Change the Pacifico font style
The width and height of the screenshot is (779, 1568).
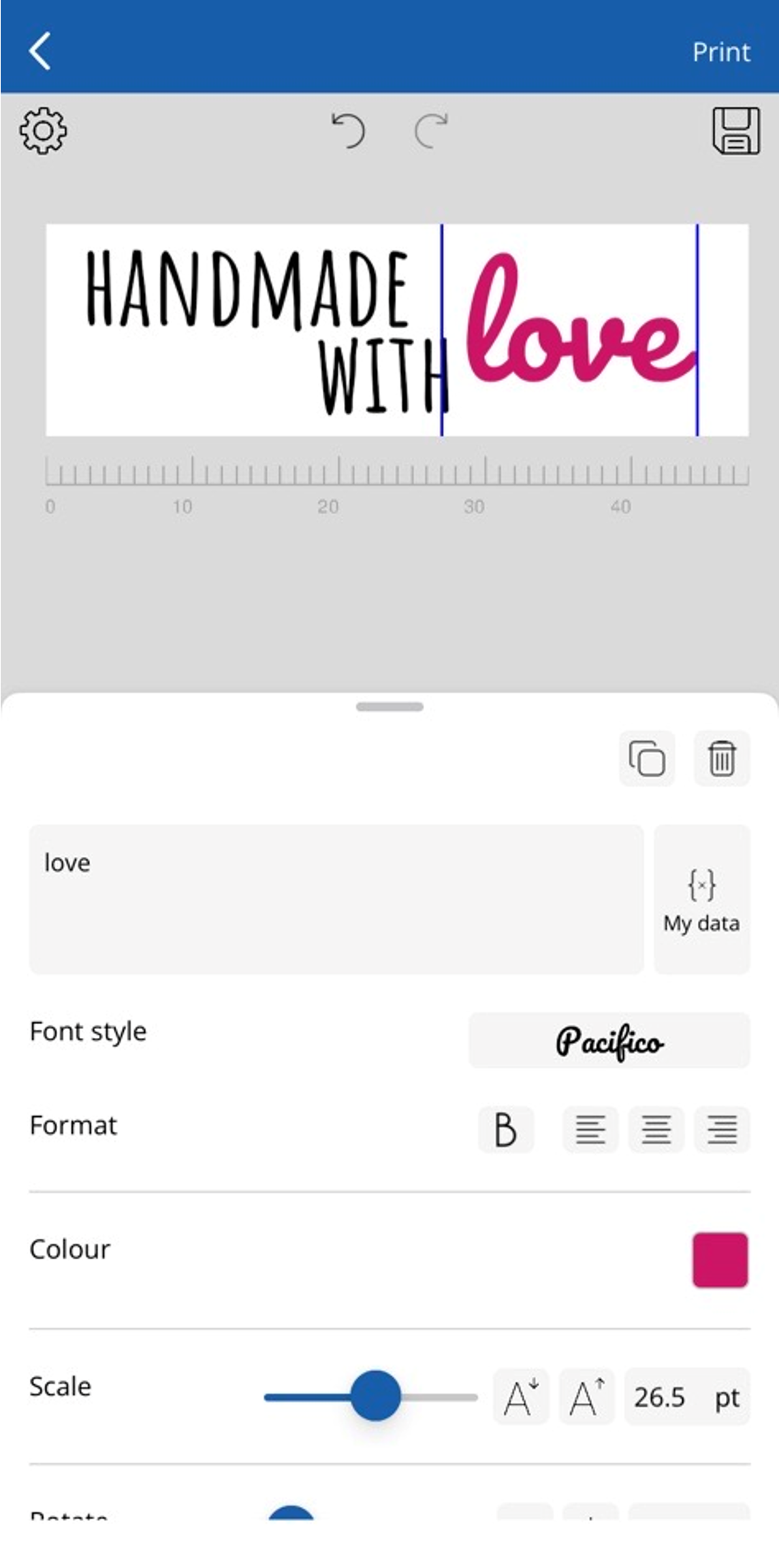609,1040
